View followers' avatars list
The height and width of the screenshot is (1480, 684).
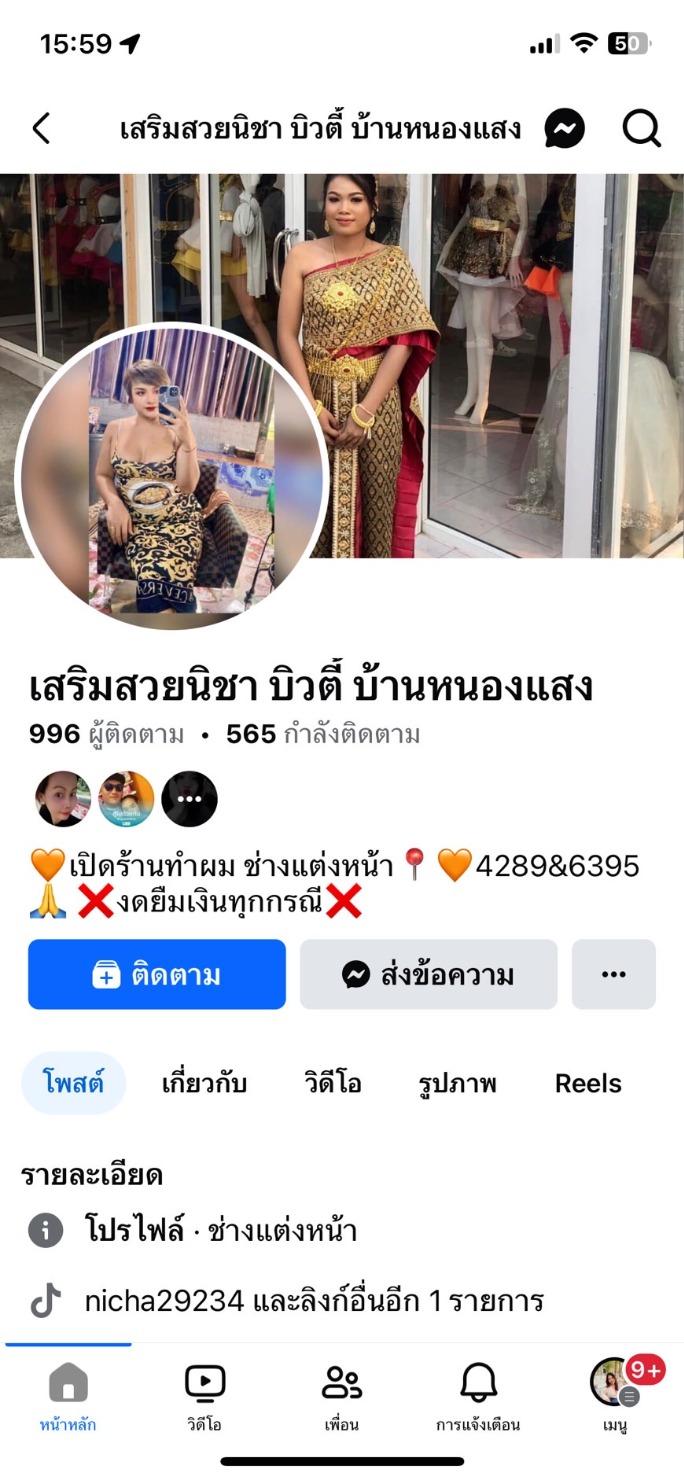click(126, 799)
